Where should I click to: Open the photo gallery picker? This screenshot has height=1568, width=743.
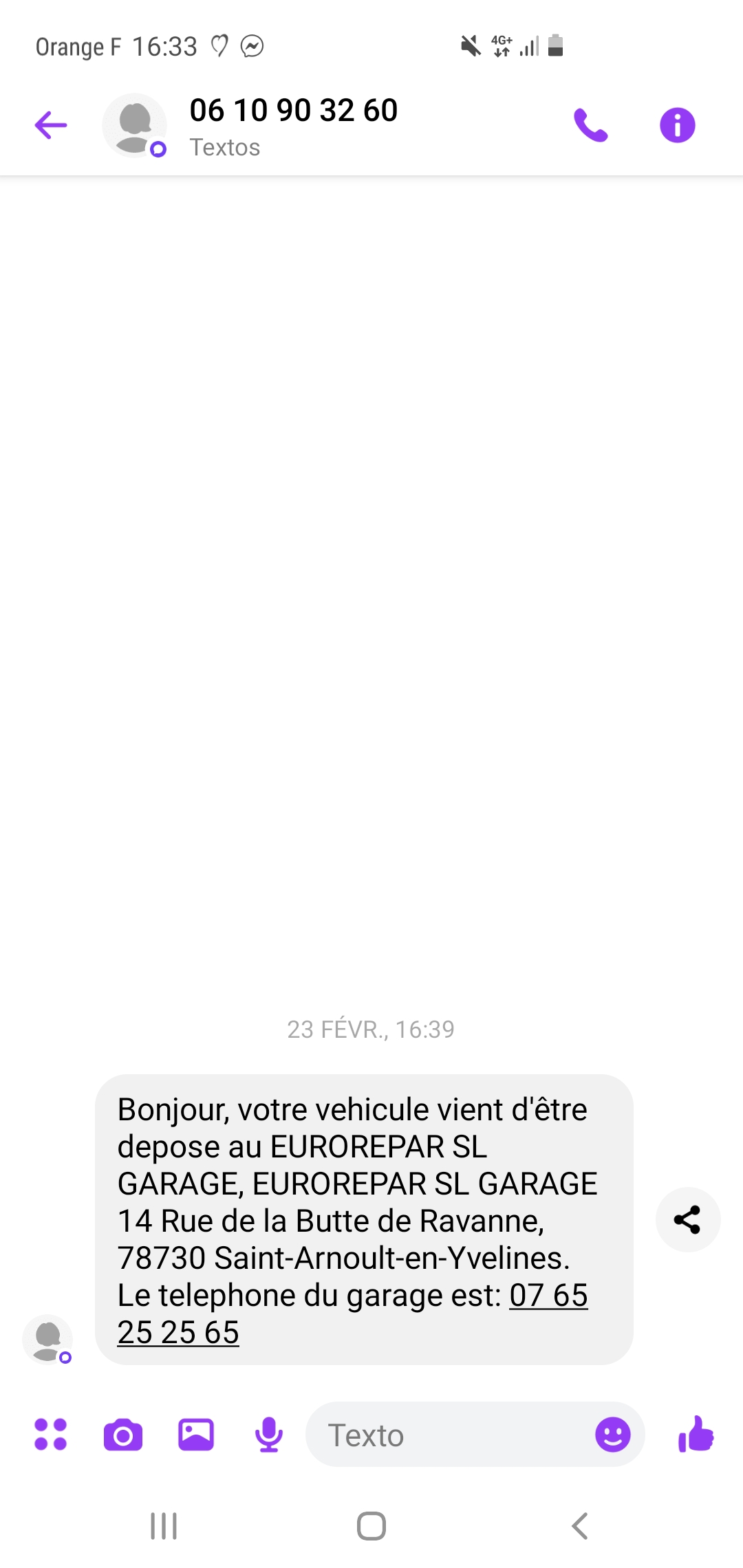pos(196,1435)
